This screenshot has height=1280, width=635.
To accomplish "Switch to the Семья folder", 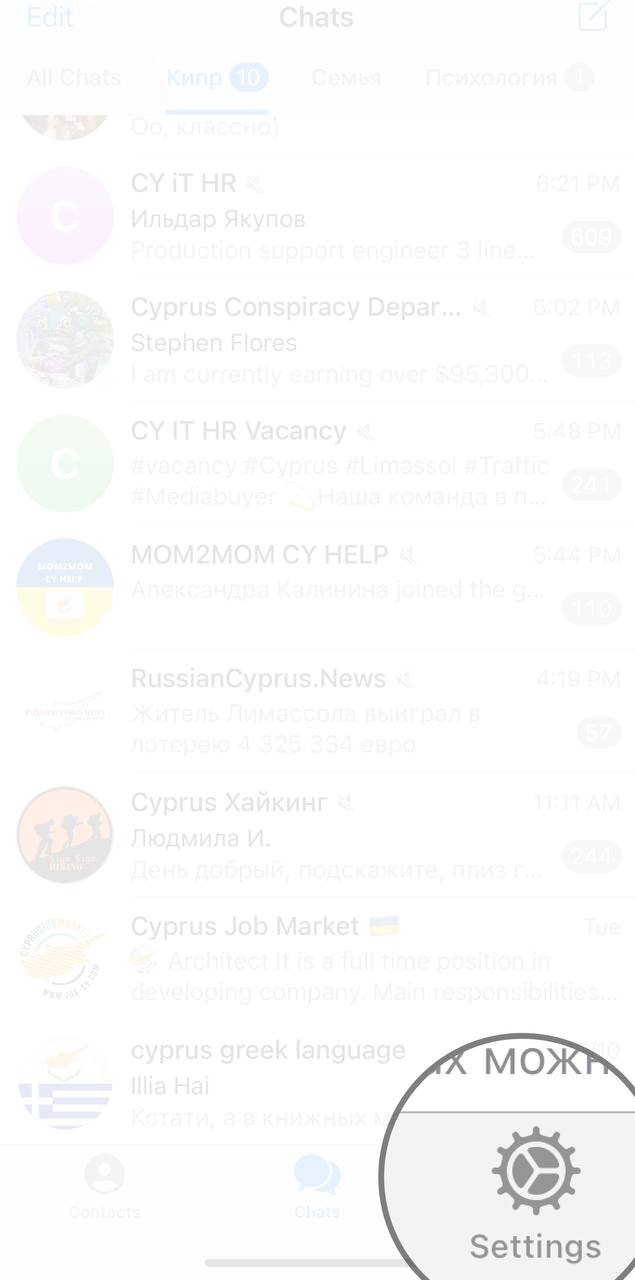I will pos(346,78).
